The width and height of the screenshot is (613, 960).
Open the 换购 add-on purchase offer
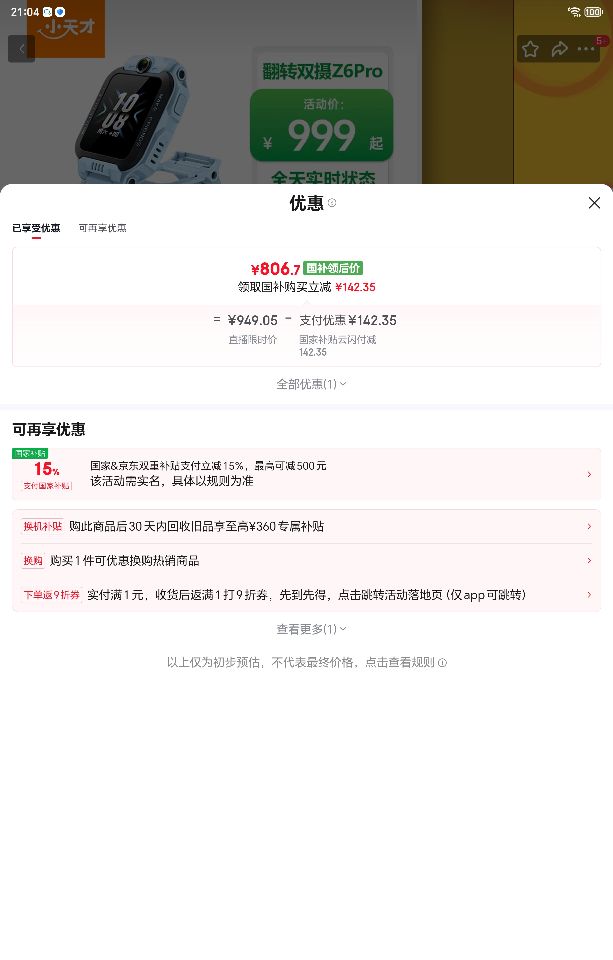pyautogui.click(x=306, y=560)
